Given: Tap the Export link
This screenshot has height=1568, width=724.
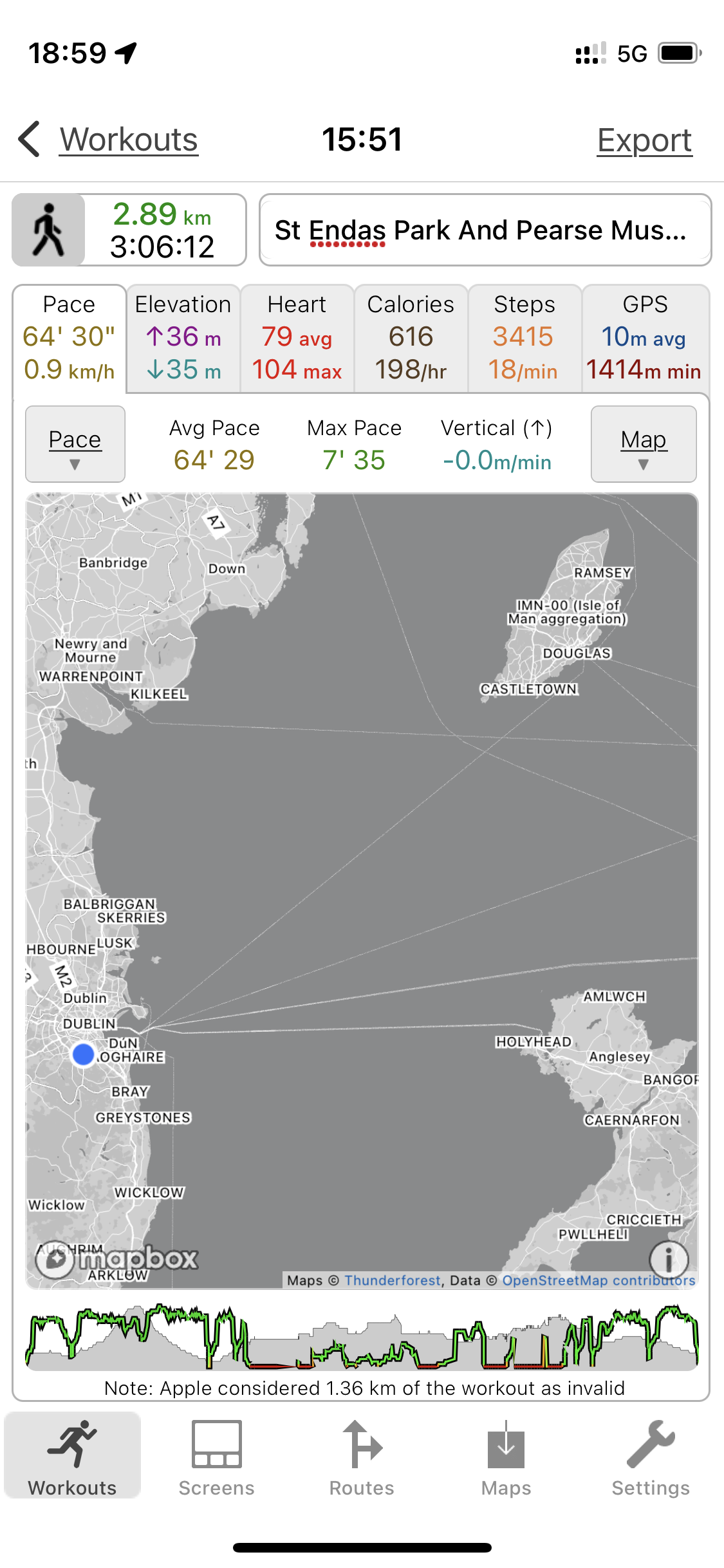Looking at the screenshot, I should 644,140.
